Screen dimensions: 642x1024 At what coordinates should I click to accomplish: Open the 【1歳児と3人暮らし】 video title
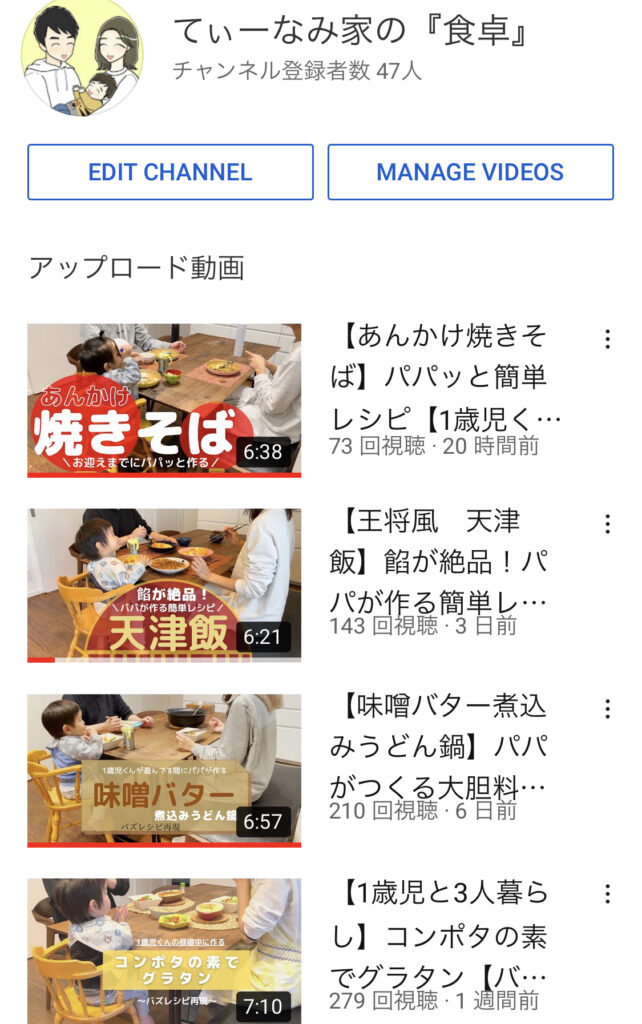440,932
